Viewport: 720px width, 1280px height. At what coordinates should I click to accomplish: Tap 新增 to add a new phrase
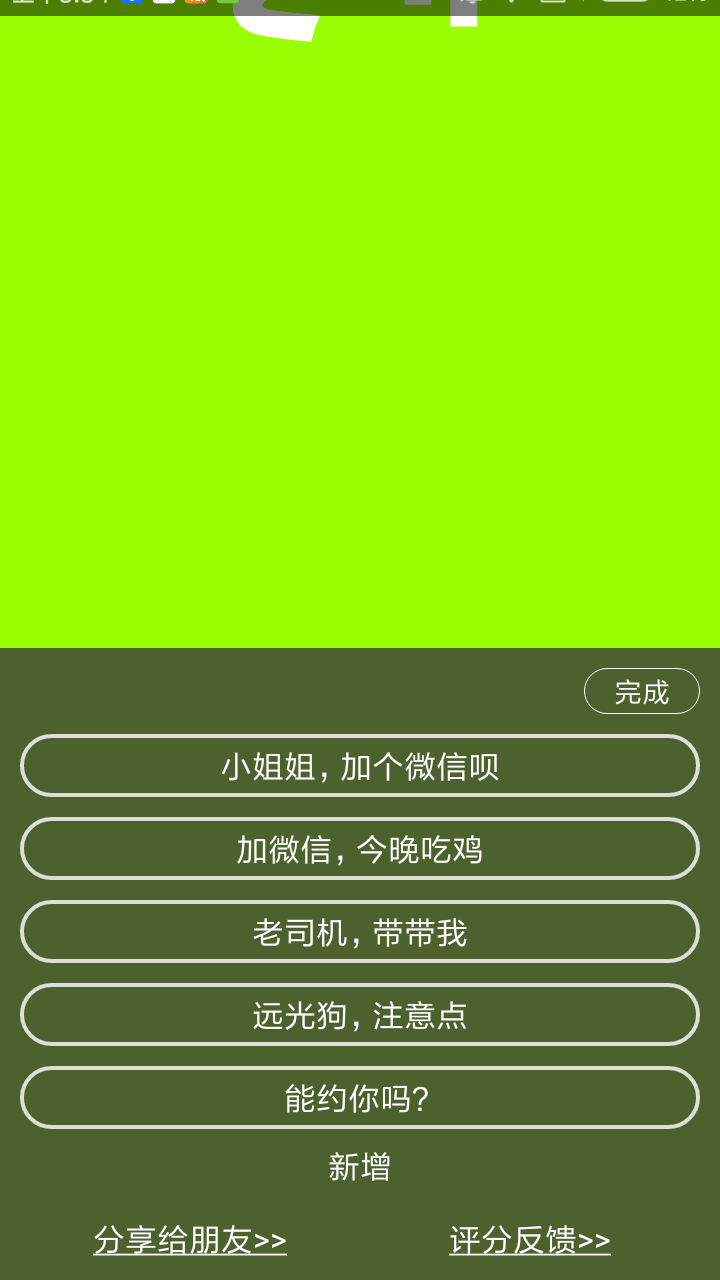(359, 1165)
